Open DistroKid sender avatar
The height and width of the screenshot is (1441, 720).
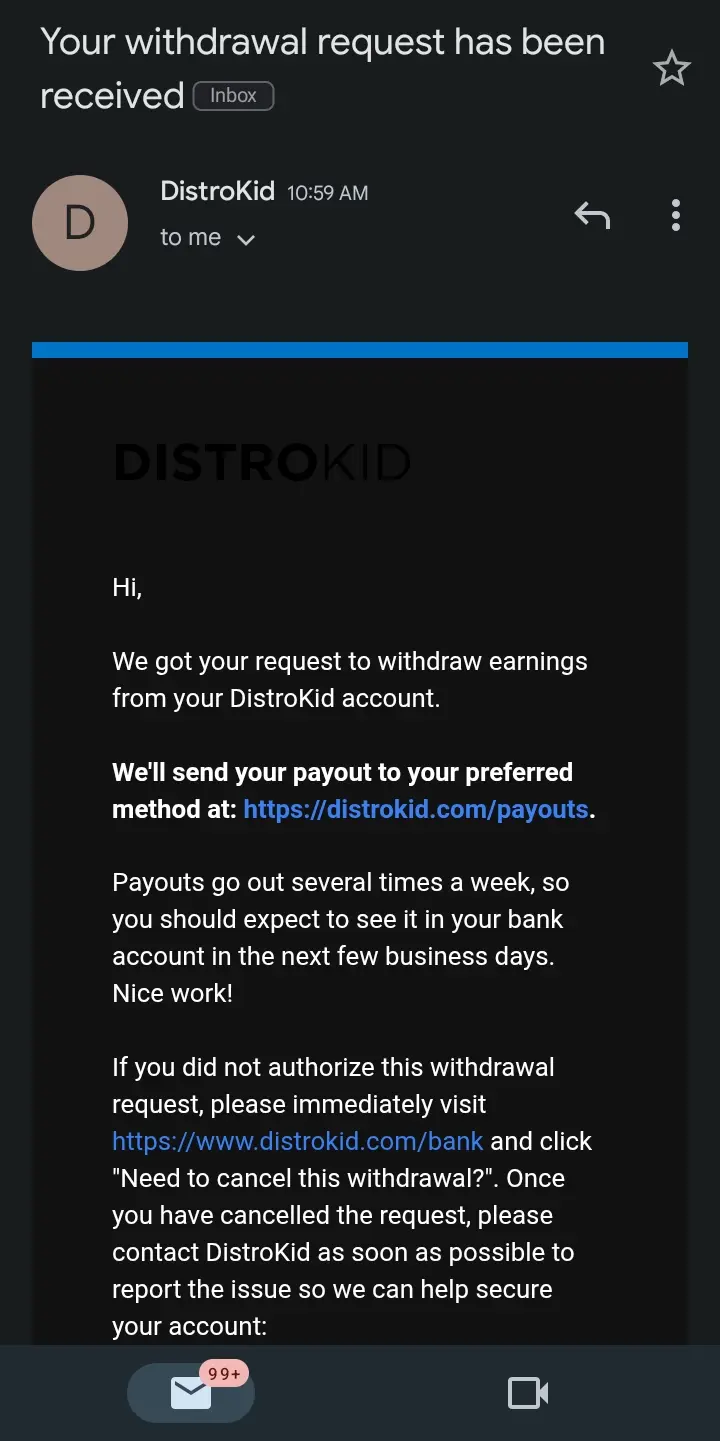point(80,223)
